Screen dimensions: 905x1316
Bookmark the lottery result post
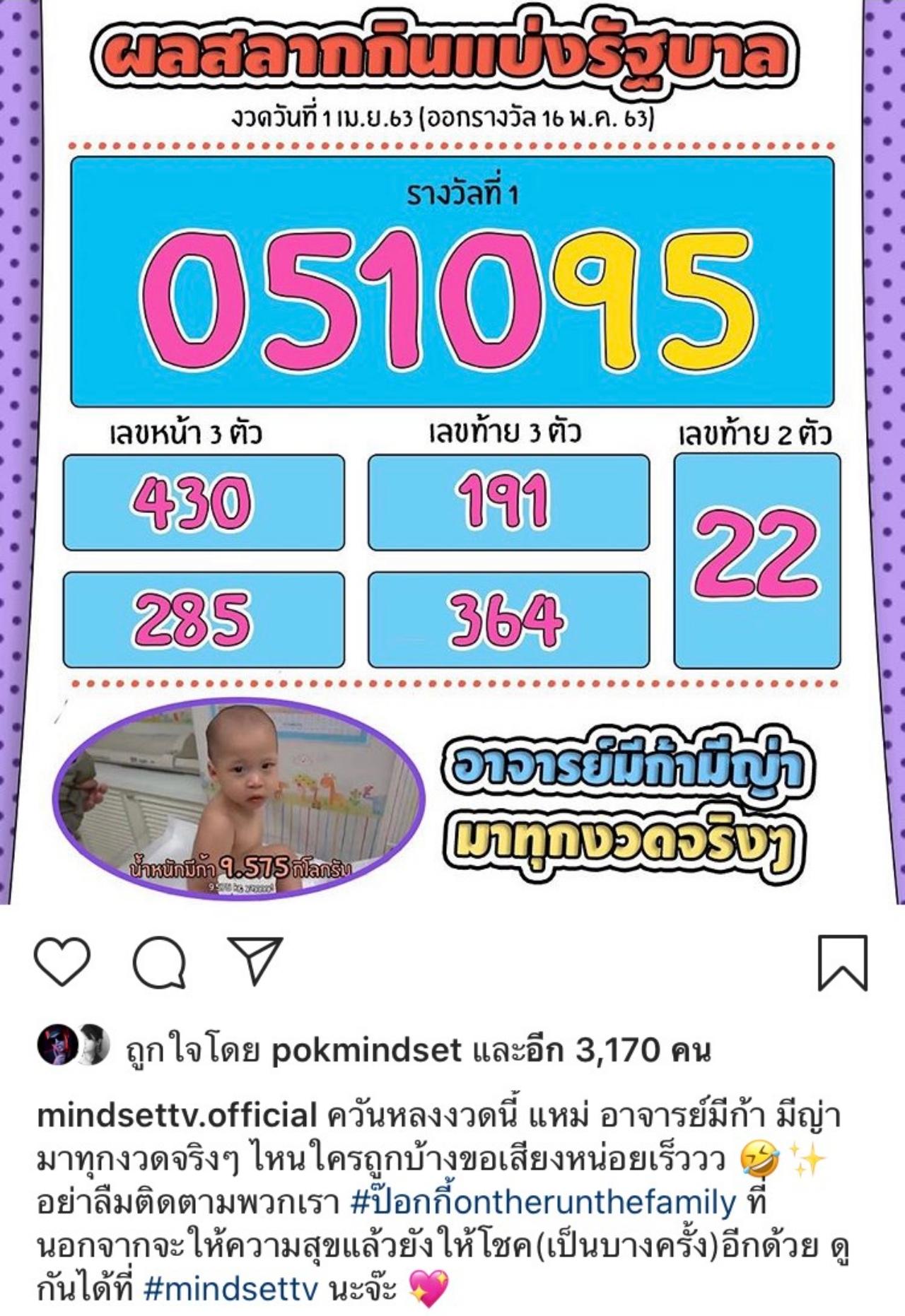pos(842,962)
